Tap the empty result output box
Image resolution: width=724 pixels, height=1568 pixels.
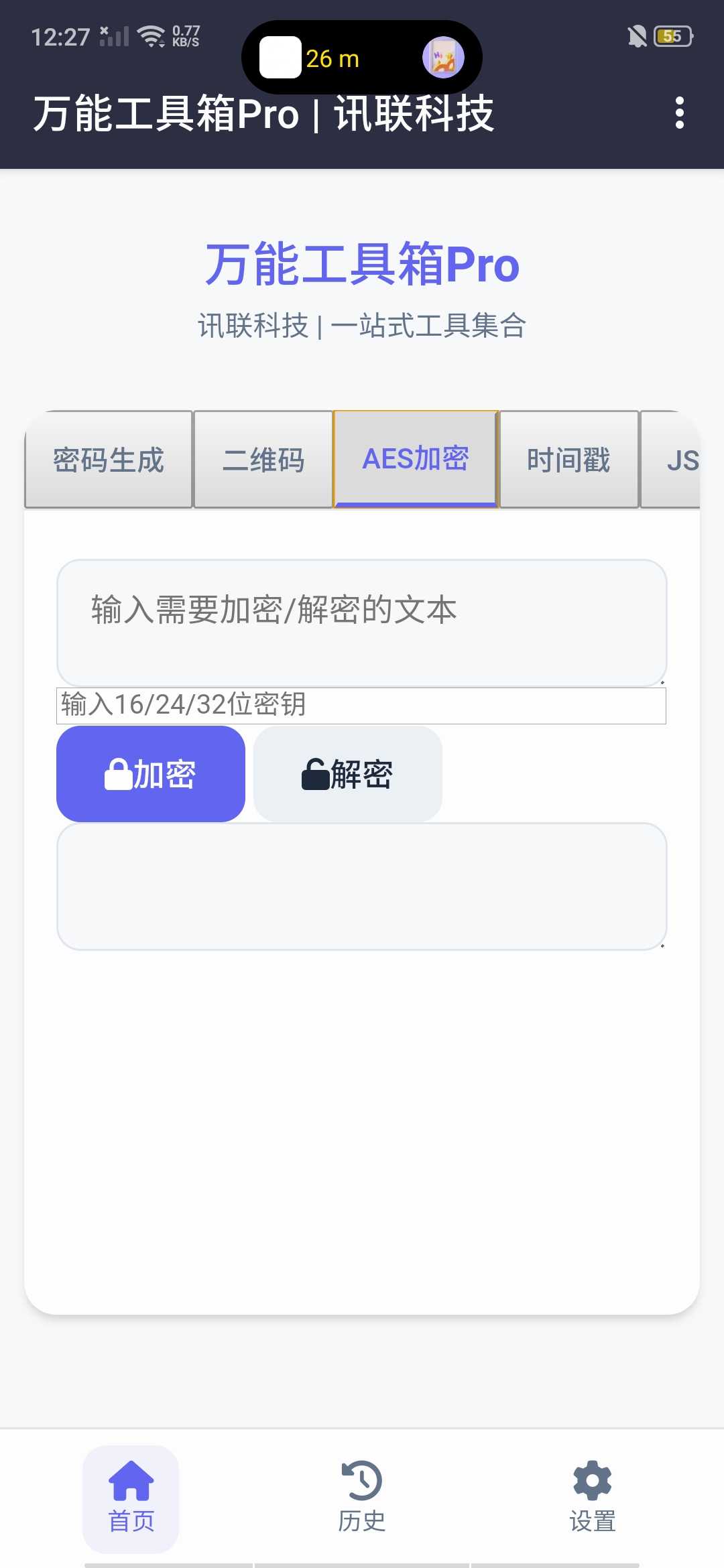[x=362, y=887]
